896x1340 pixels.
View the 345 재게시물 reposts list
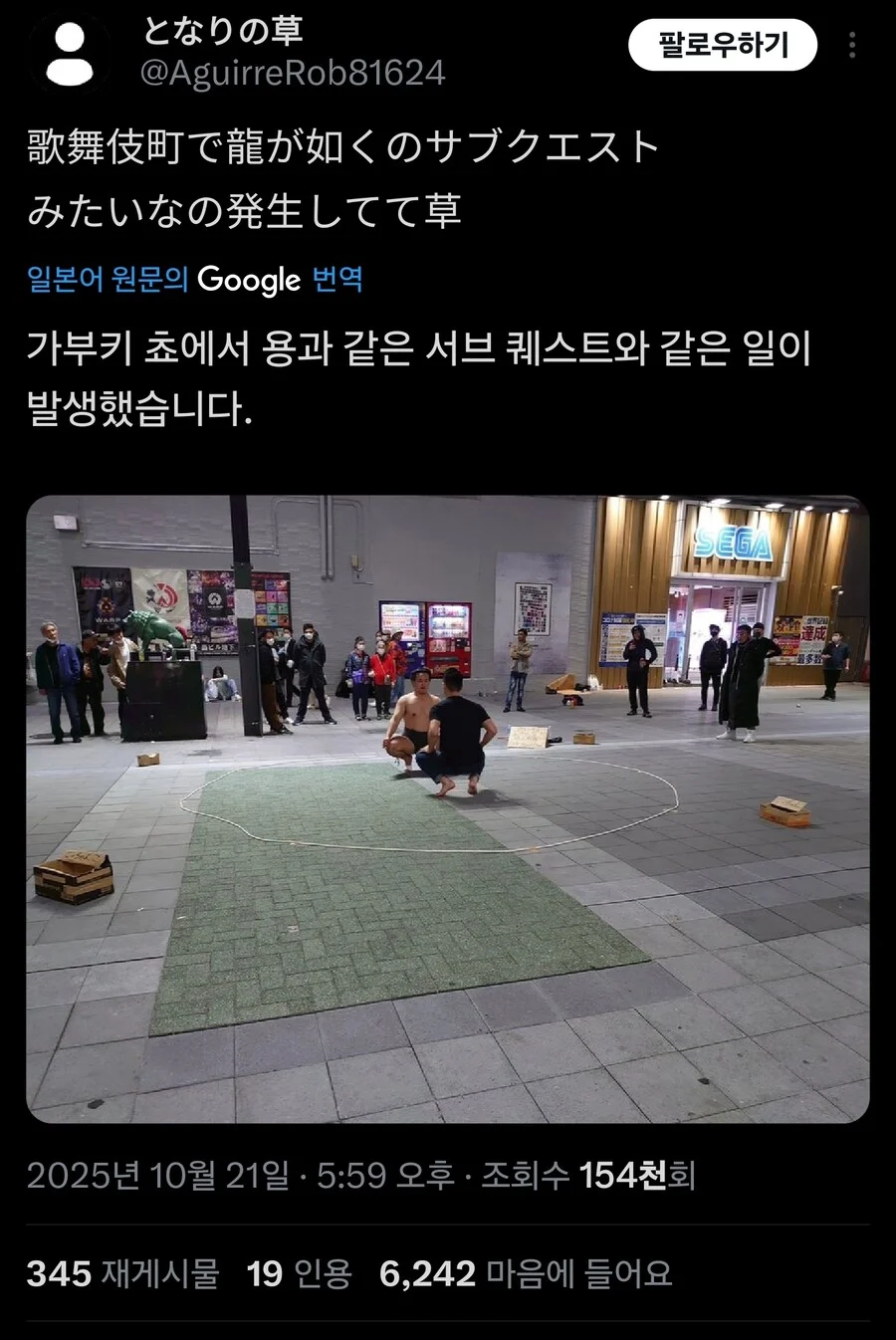(x=122, y=1273)
